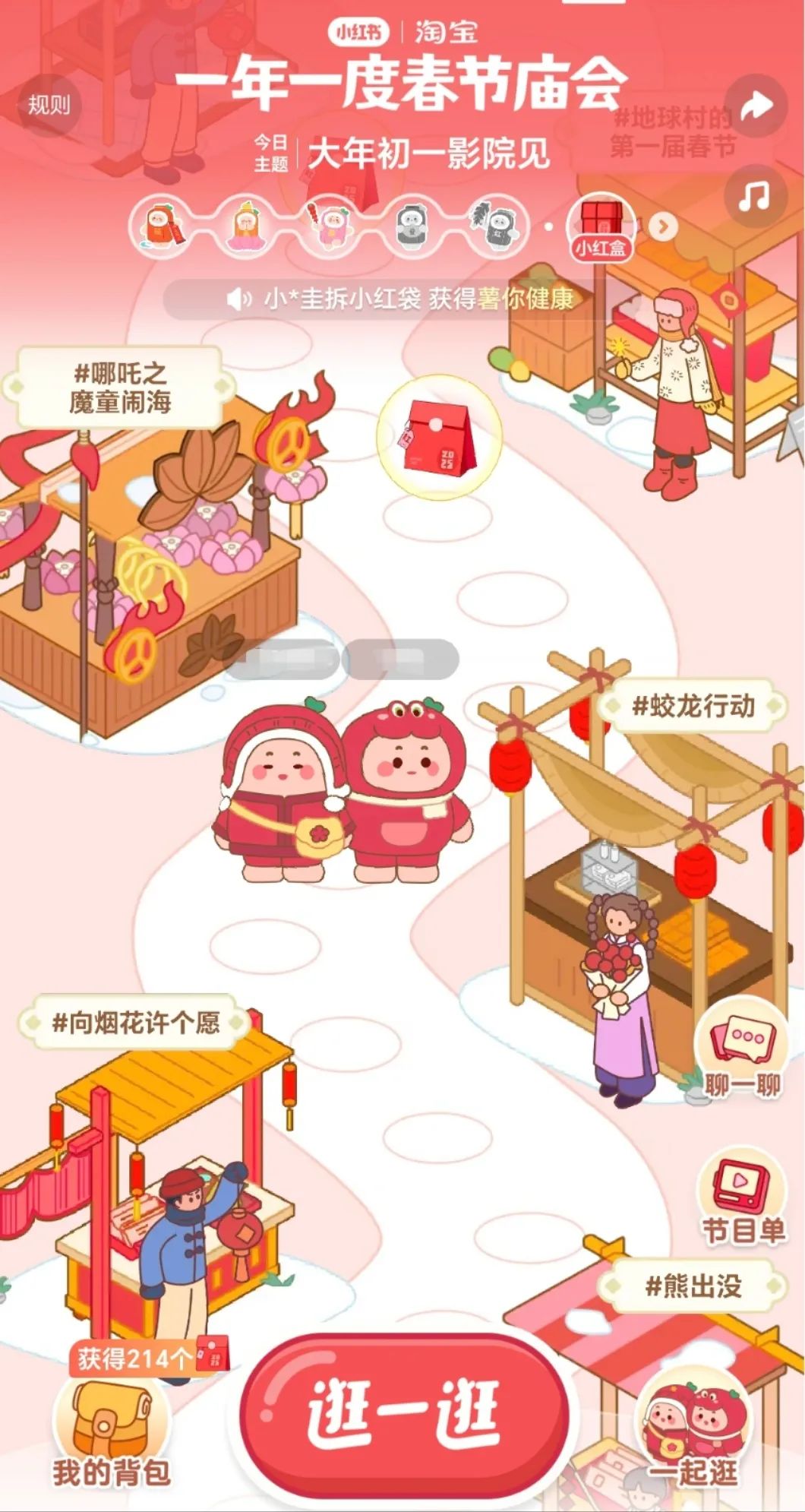
Task: Toggle the background music note icon
Action: tap(755, 197)
